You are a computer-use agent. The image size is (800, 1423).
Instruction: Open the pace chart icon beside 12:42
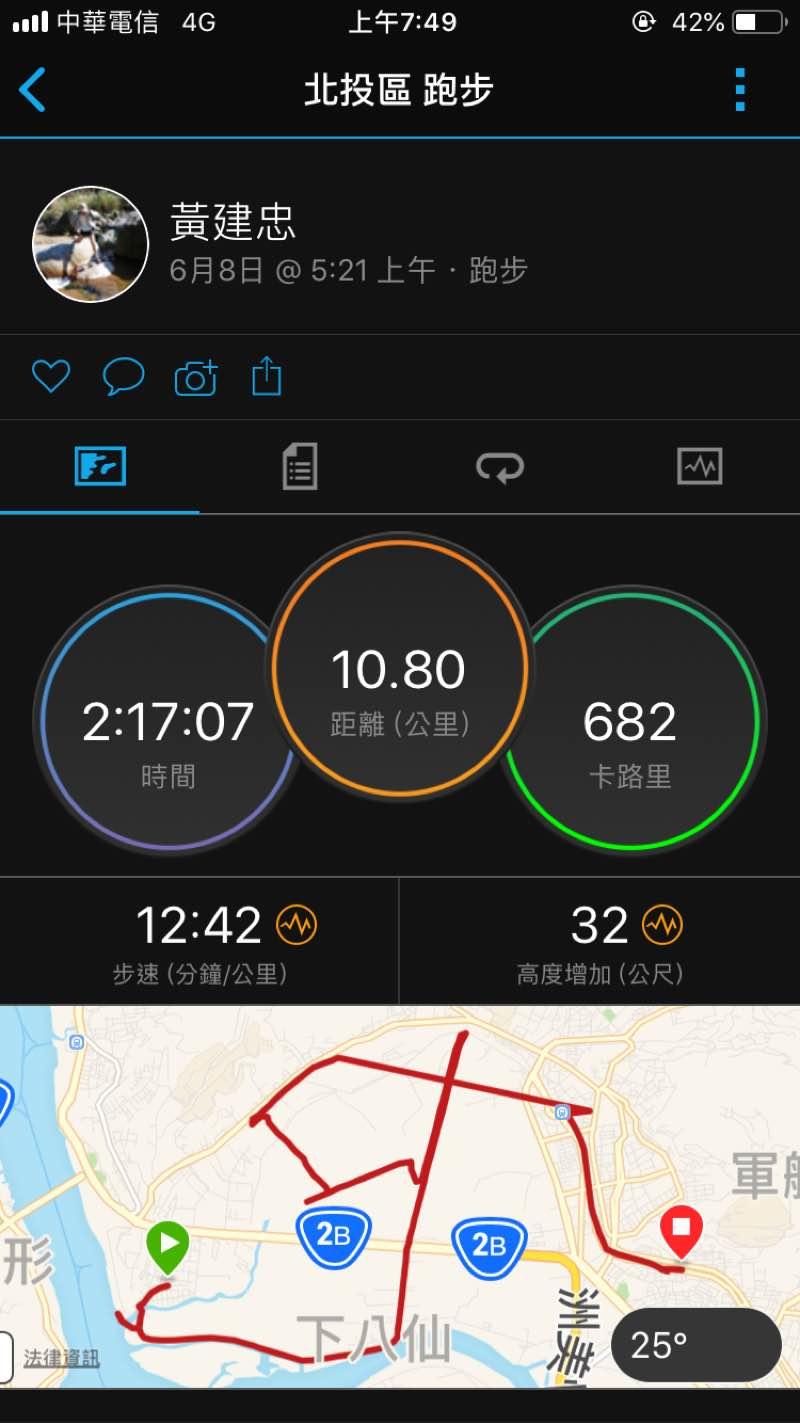(296, 925)
